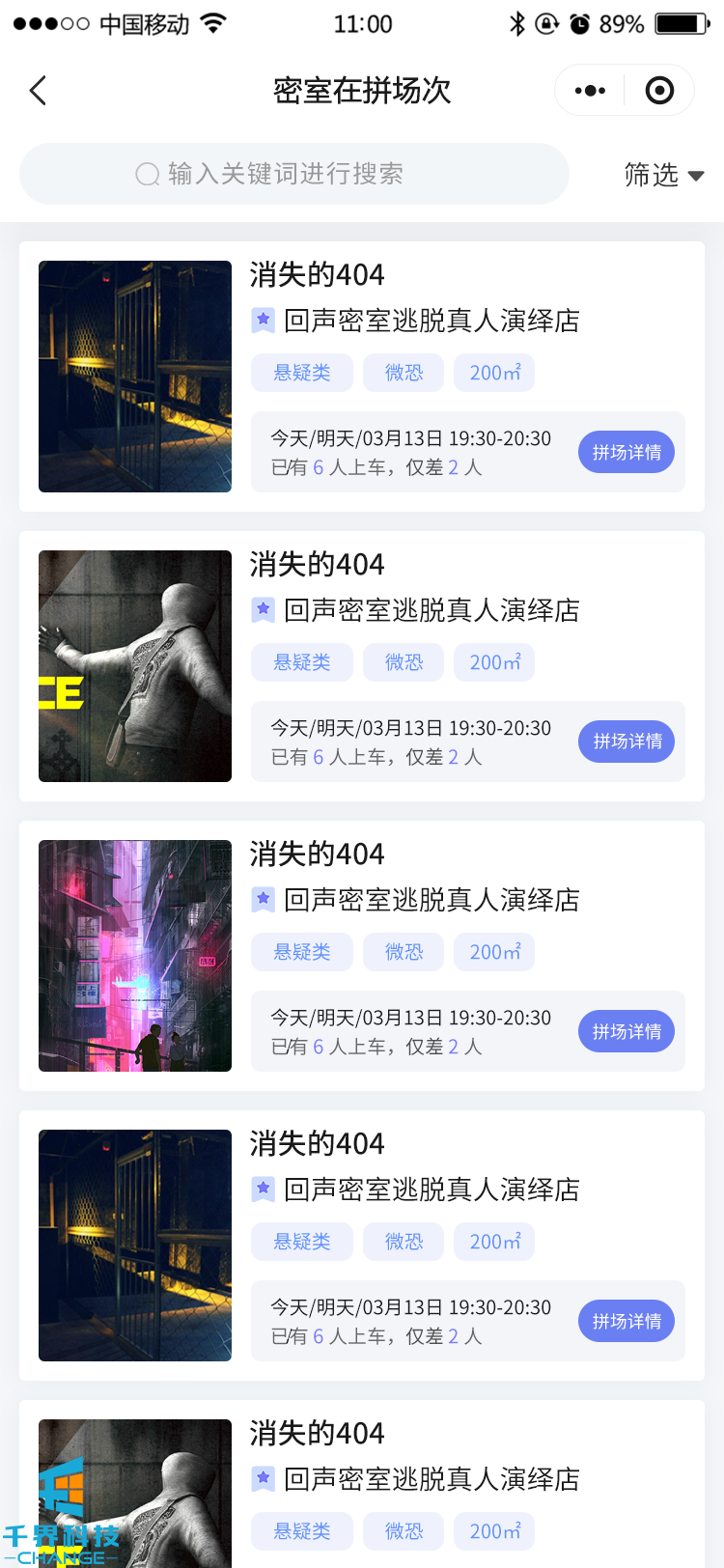724x1568 pixels.
Task: View 拼场详情 for the neon alley poster session
Action: 627,1031
